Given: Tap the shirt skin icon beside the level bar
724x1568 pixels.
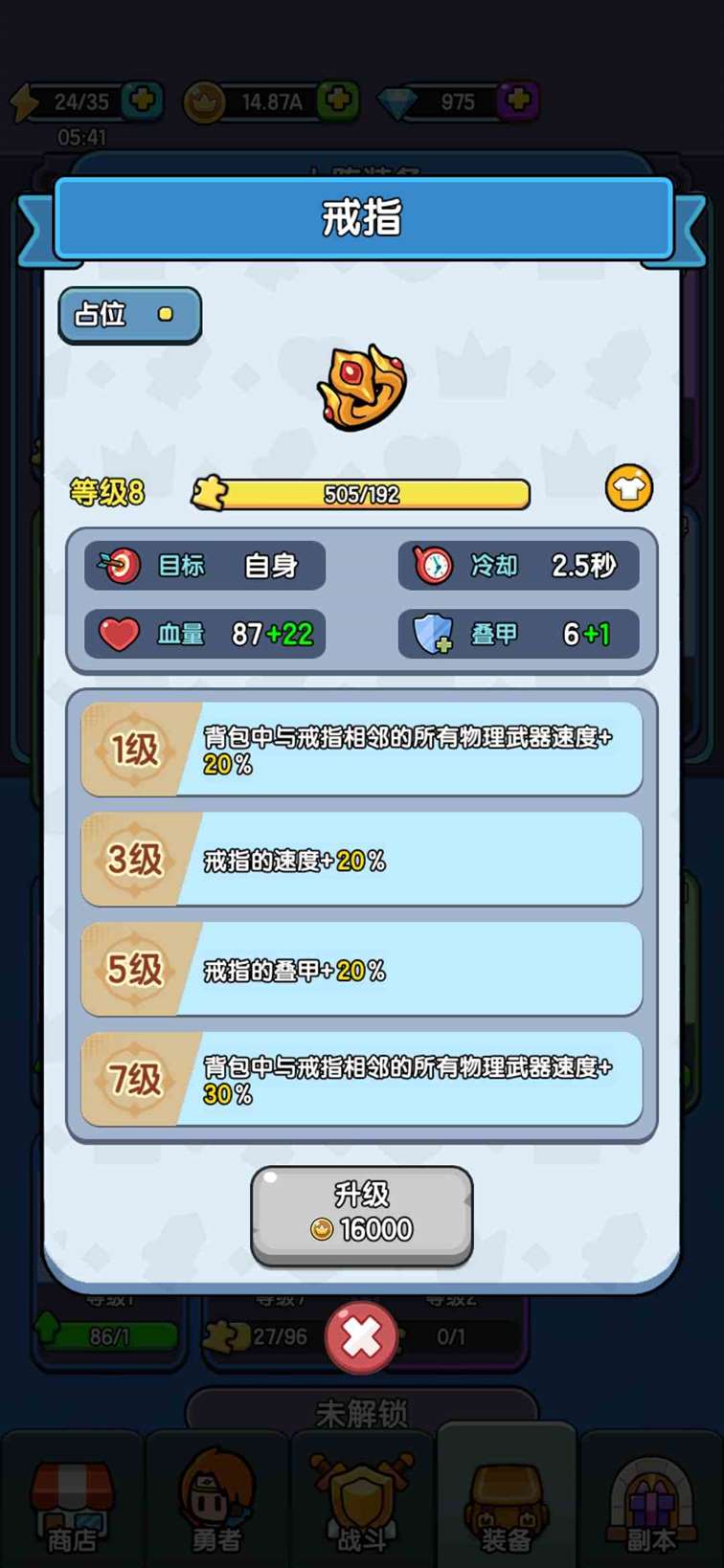Looking at the screenshot, I should pos(629,488).
